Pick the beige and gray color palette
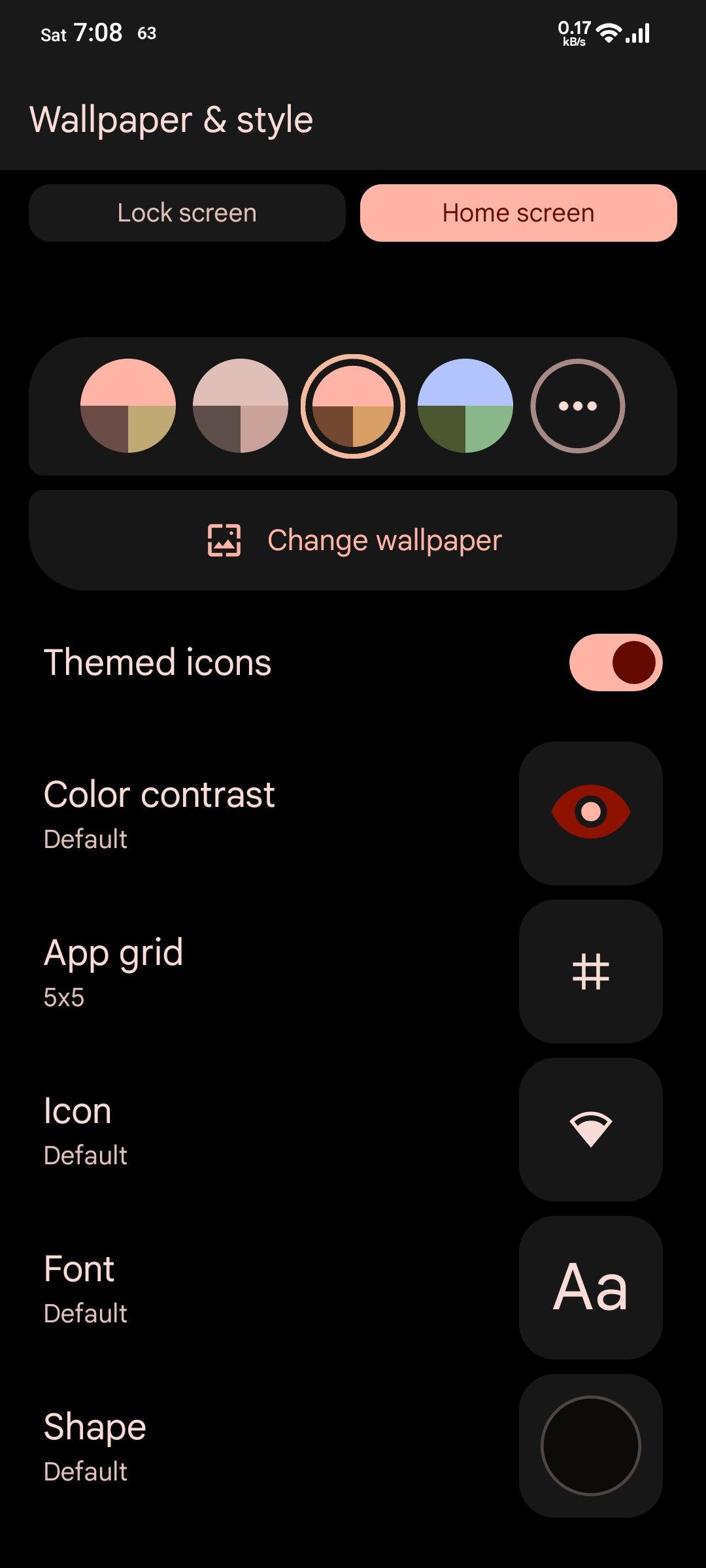Image resolution: width=706 pixels, height=1568 pixels. [241, 406]
